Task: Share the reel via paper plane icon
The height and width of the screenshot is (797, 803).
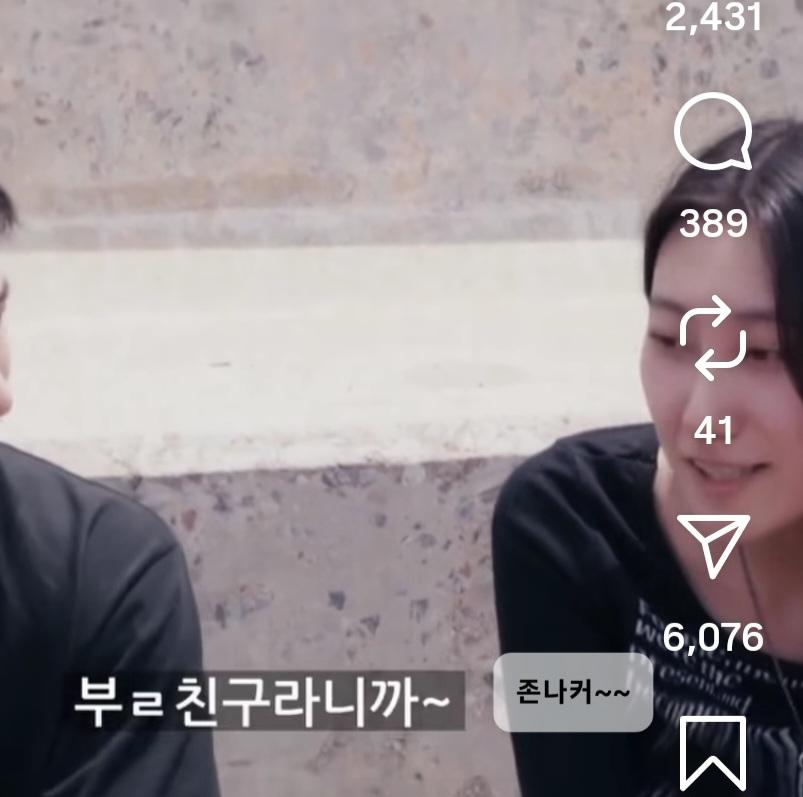Action: (x=713, y=545)
